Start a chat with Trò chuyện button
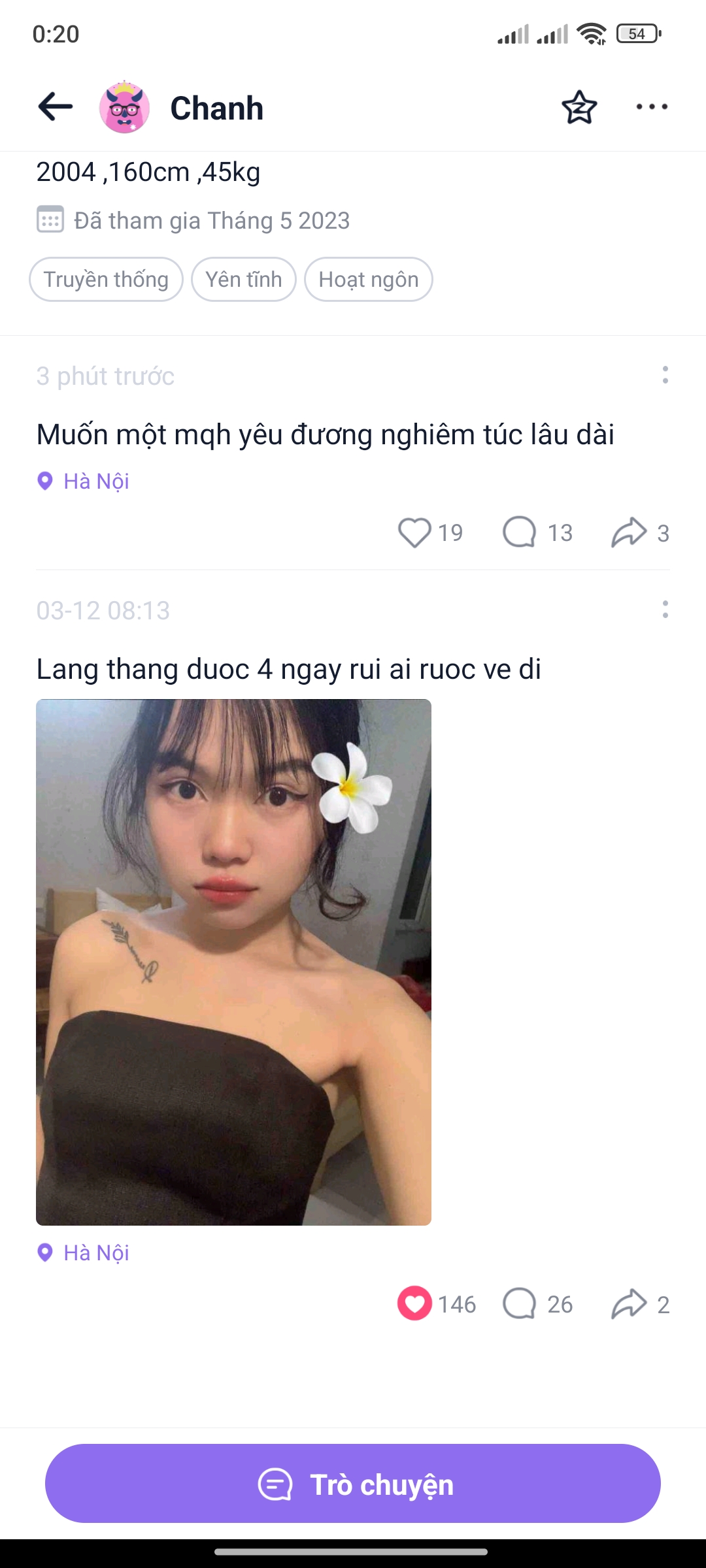 pyautogui.click(x=353, y=1484)
